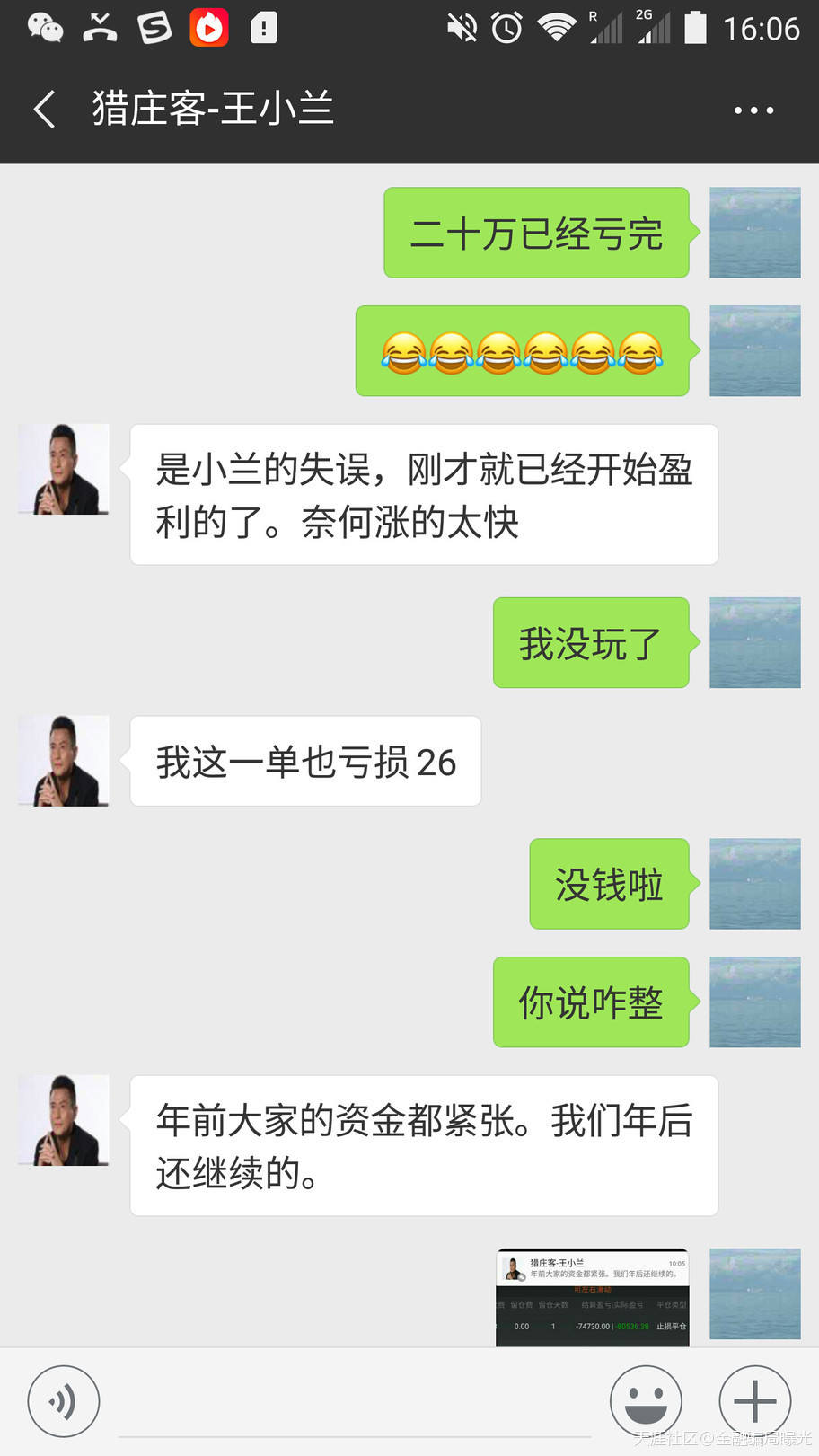
Task: Select the 我没玩了 message bubble
Action: point(590,642)
